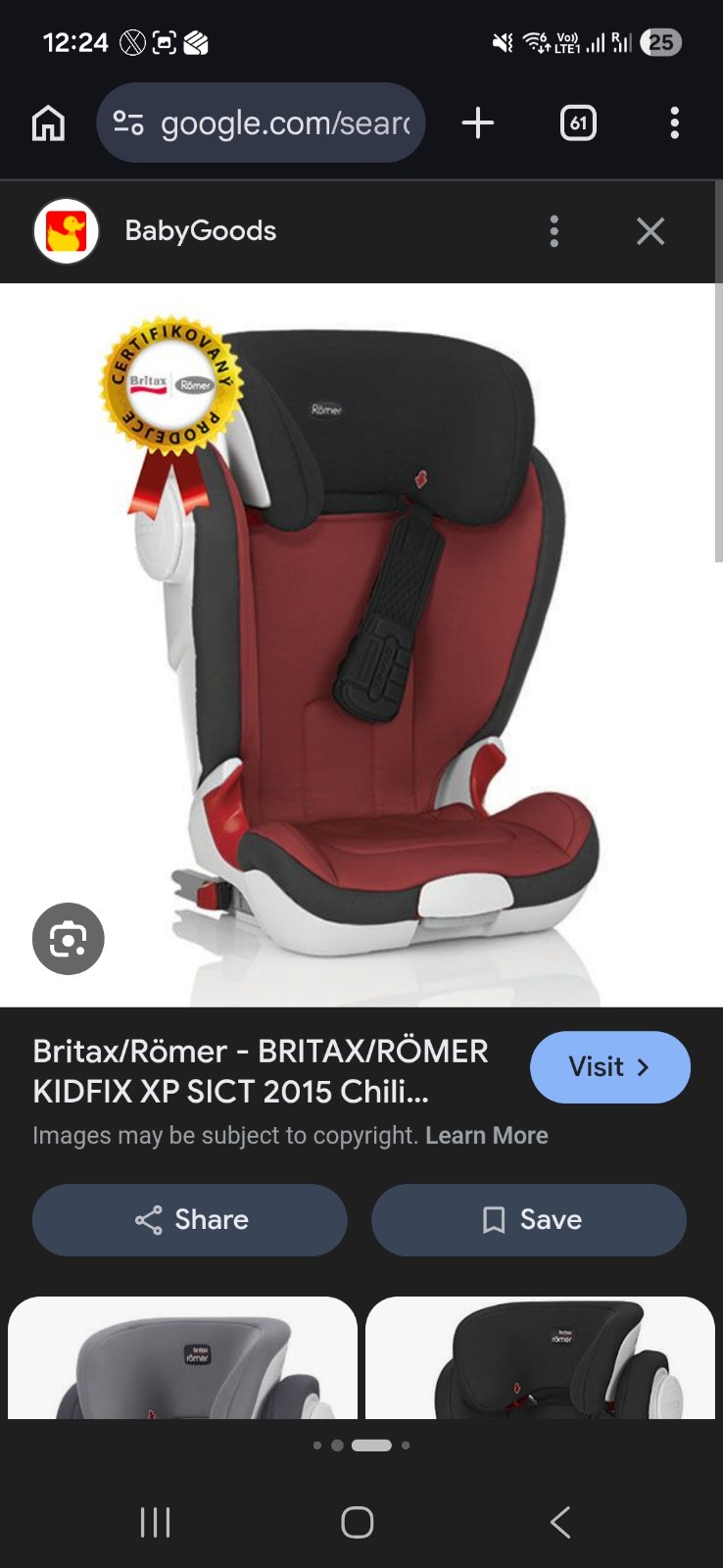The image size is (723, 1568).
Task: Open BabyGoods source options menu
Action: pos(554,231)
